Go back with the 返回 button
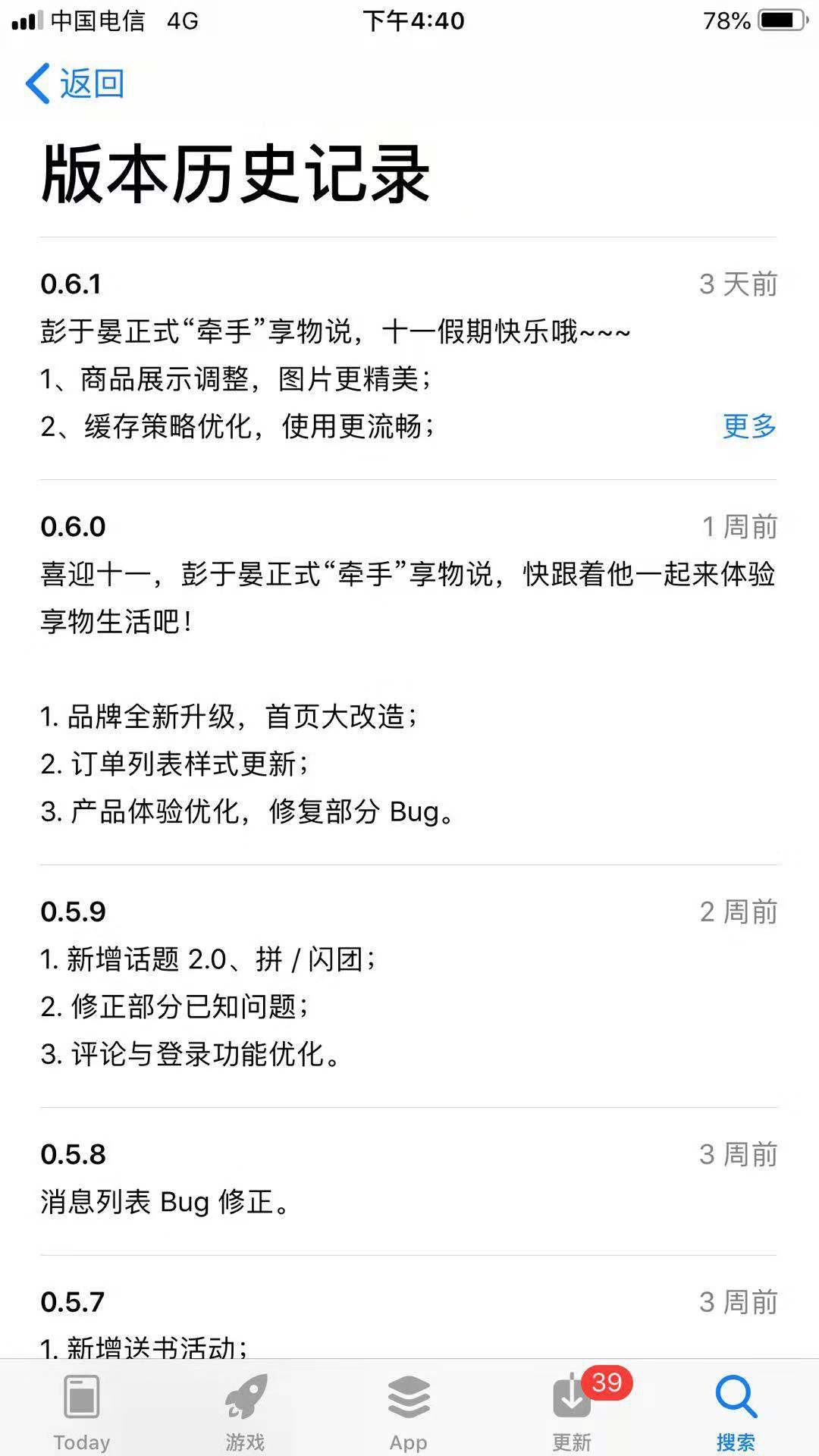 (x=76, y=83)
